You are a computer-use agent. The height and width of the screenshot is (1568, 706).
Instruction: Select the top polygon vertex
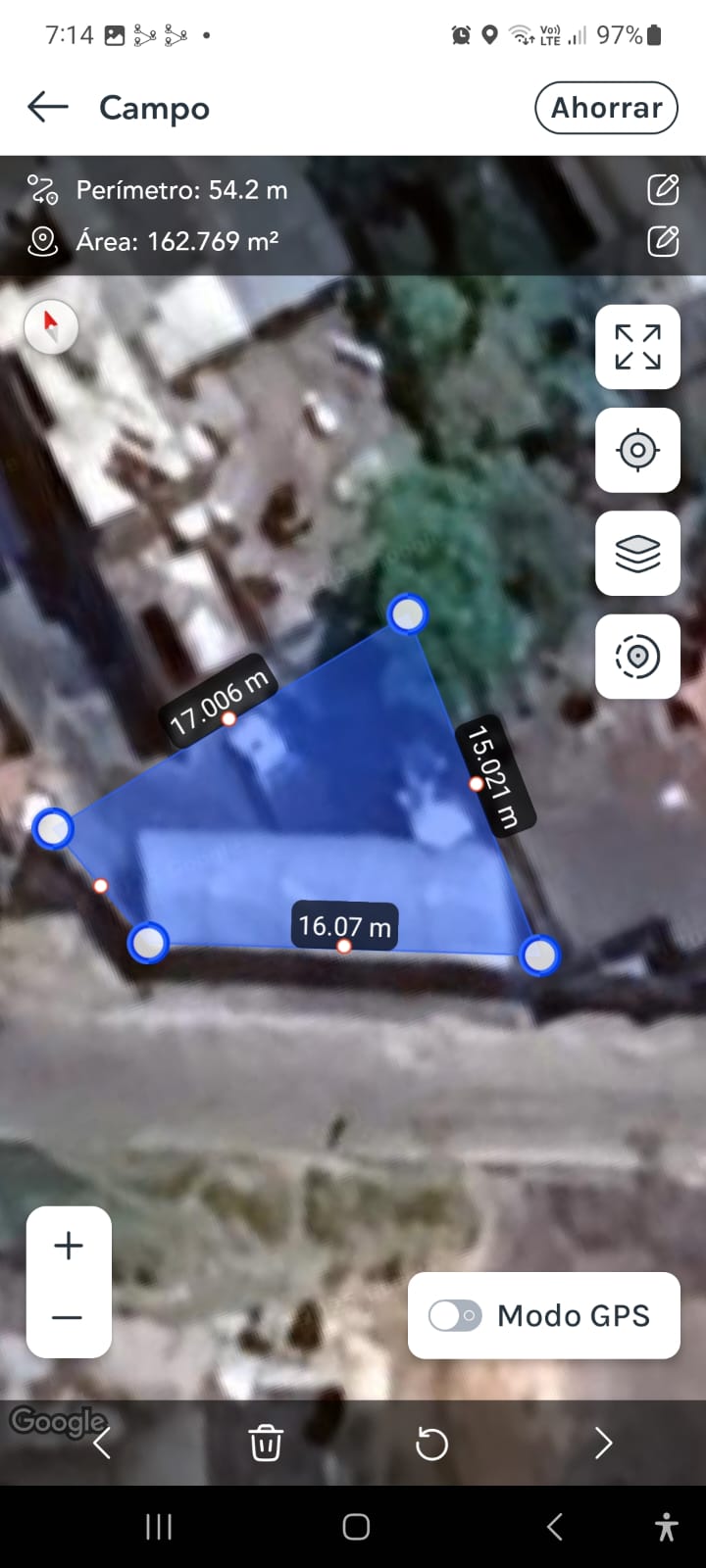[x=407, y=614]
